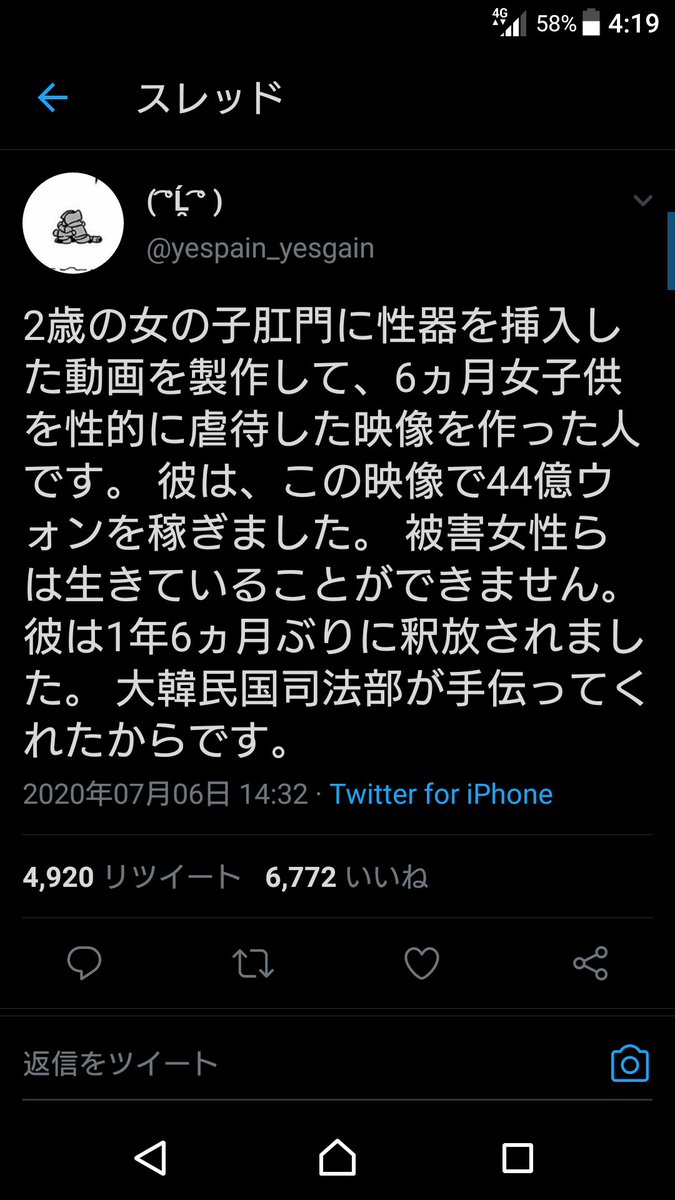
Task: View the 4,920 retweets list
Action: [132, 877]
